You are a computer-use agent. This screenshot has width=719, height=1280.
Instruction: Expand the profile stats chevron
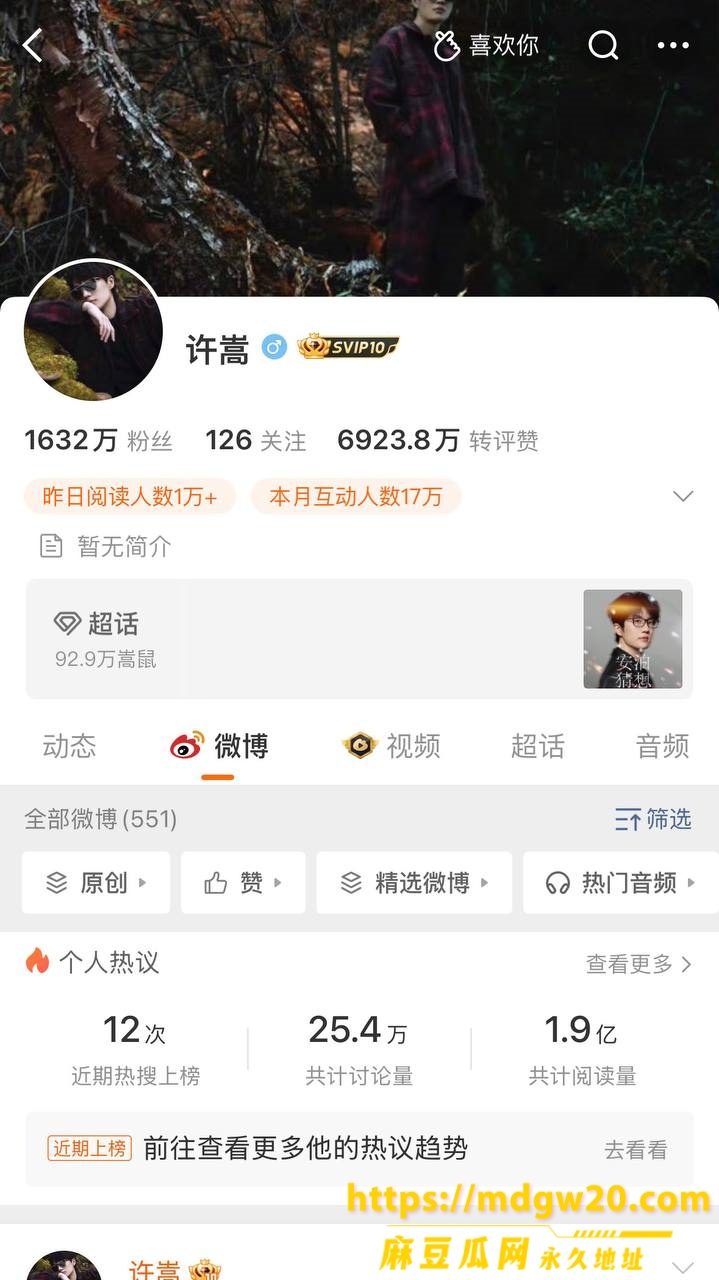tap(683, 497)
